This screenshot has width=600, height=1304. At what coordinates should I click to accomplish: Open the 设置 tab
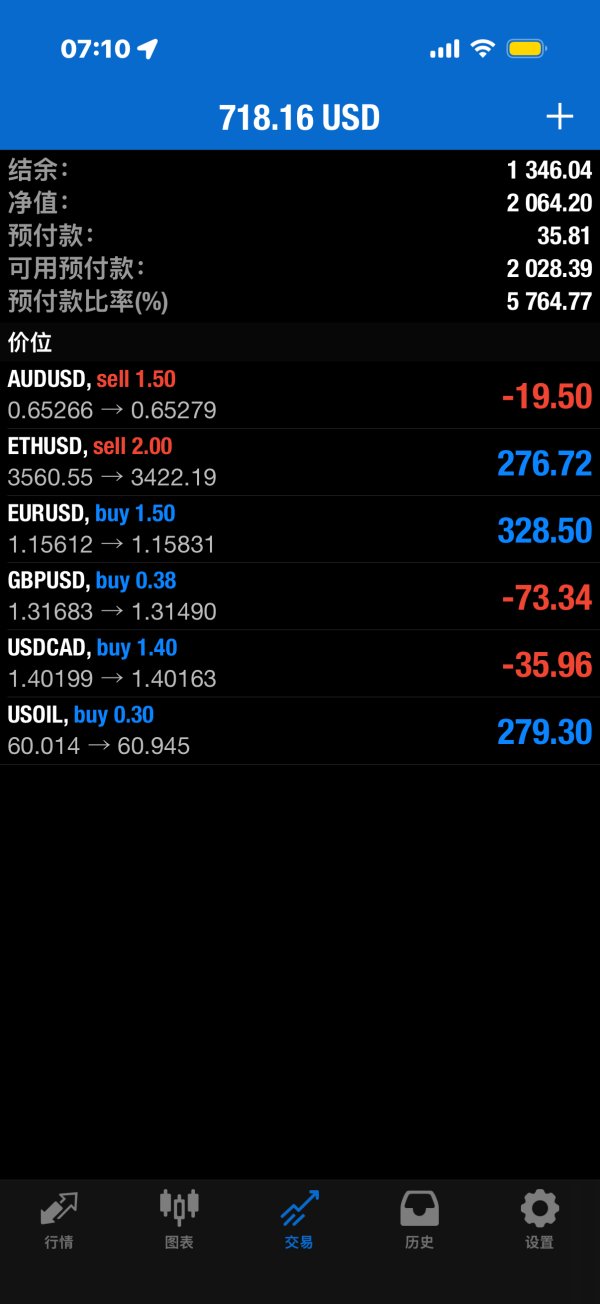click(539, 1220)
